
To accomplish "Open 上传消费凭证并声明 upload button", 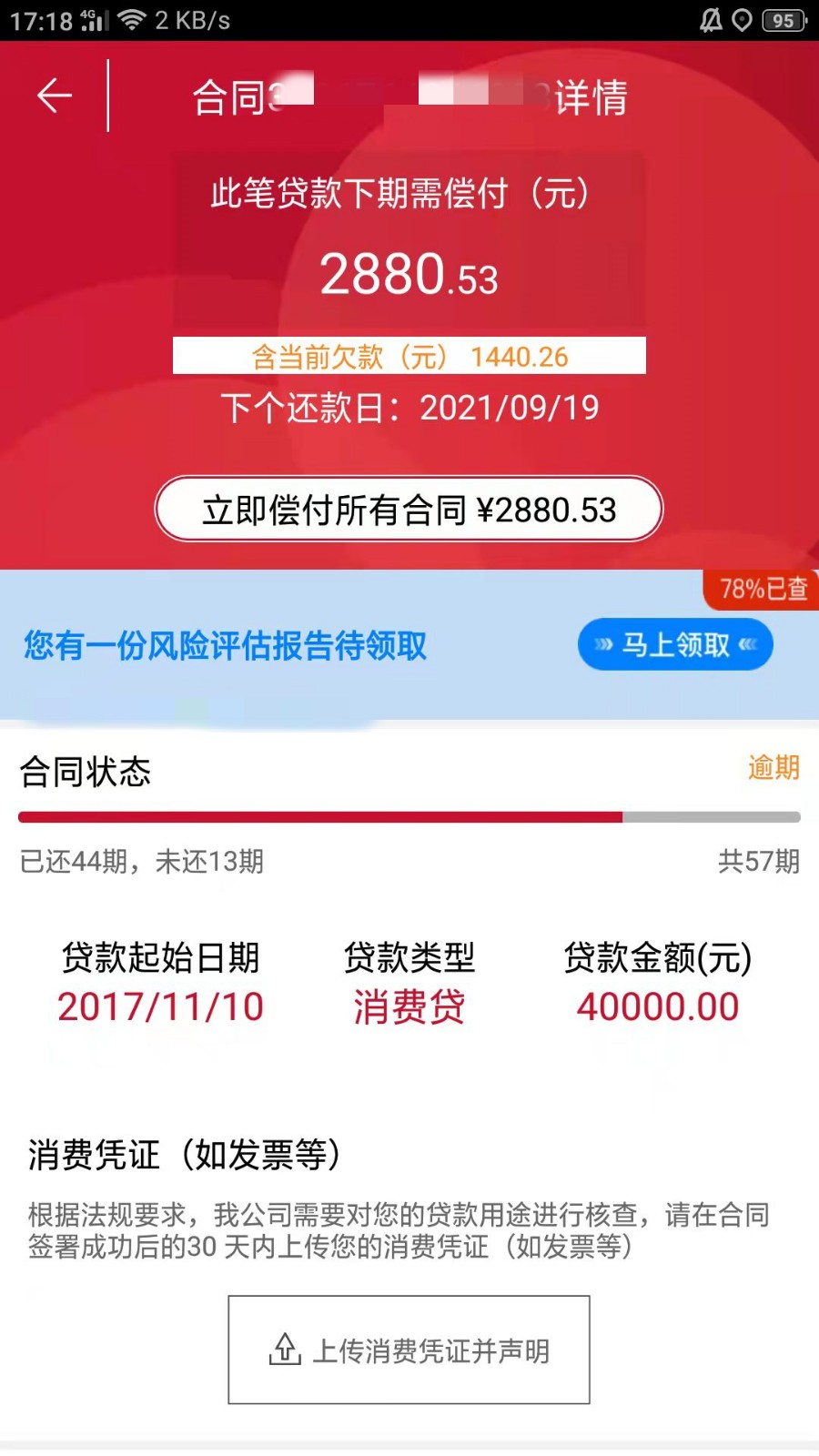I will 409,1350.
